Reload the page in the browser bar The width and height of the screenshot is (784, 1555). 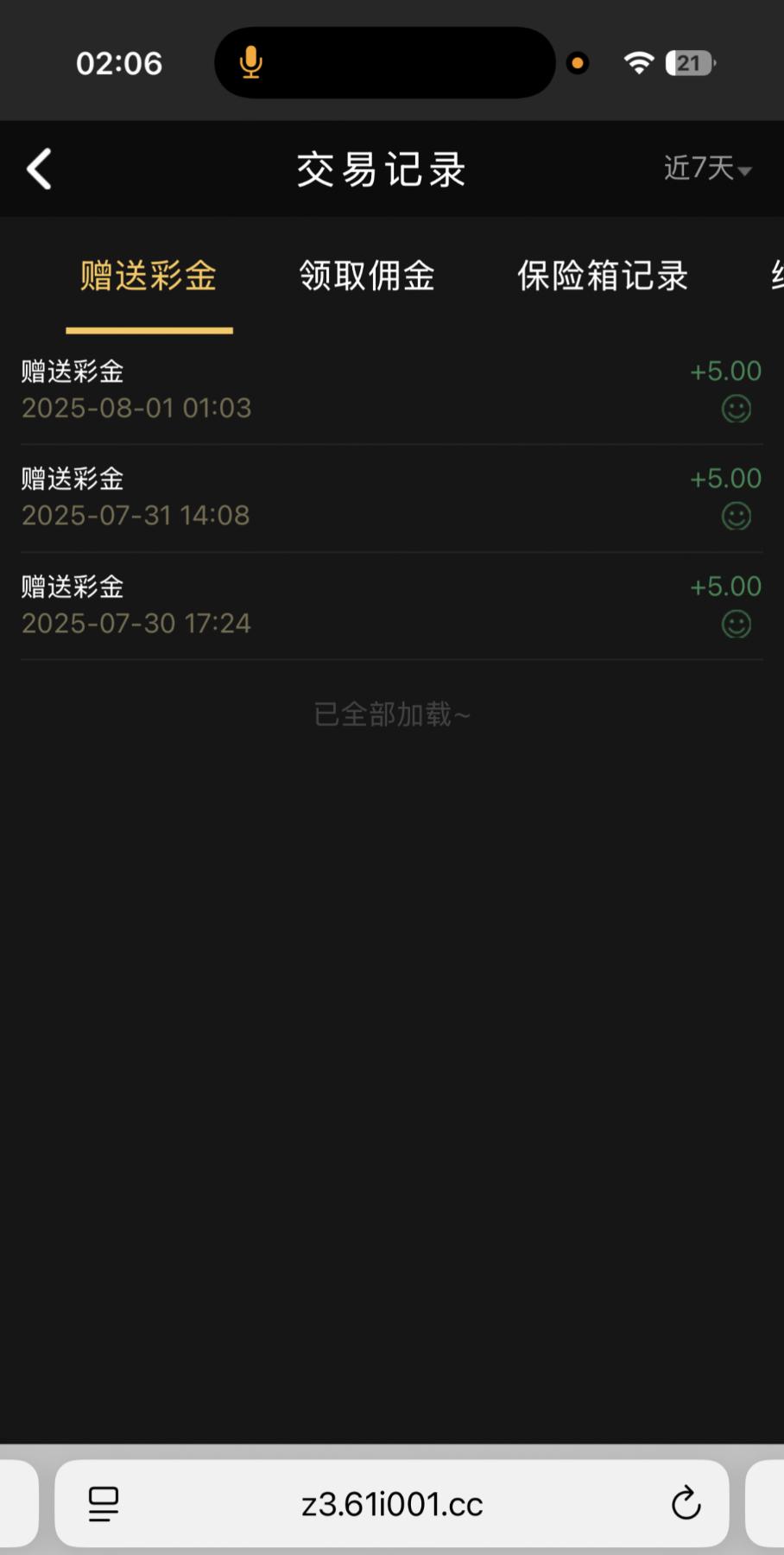686,1504
